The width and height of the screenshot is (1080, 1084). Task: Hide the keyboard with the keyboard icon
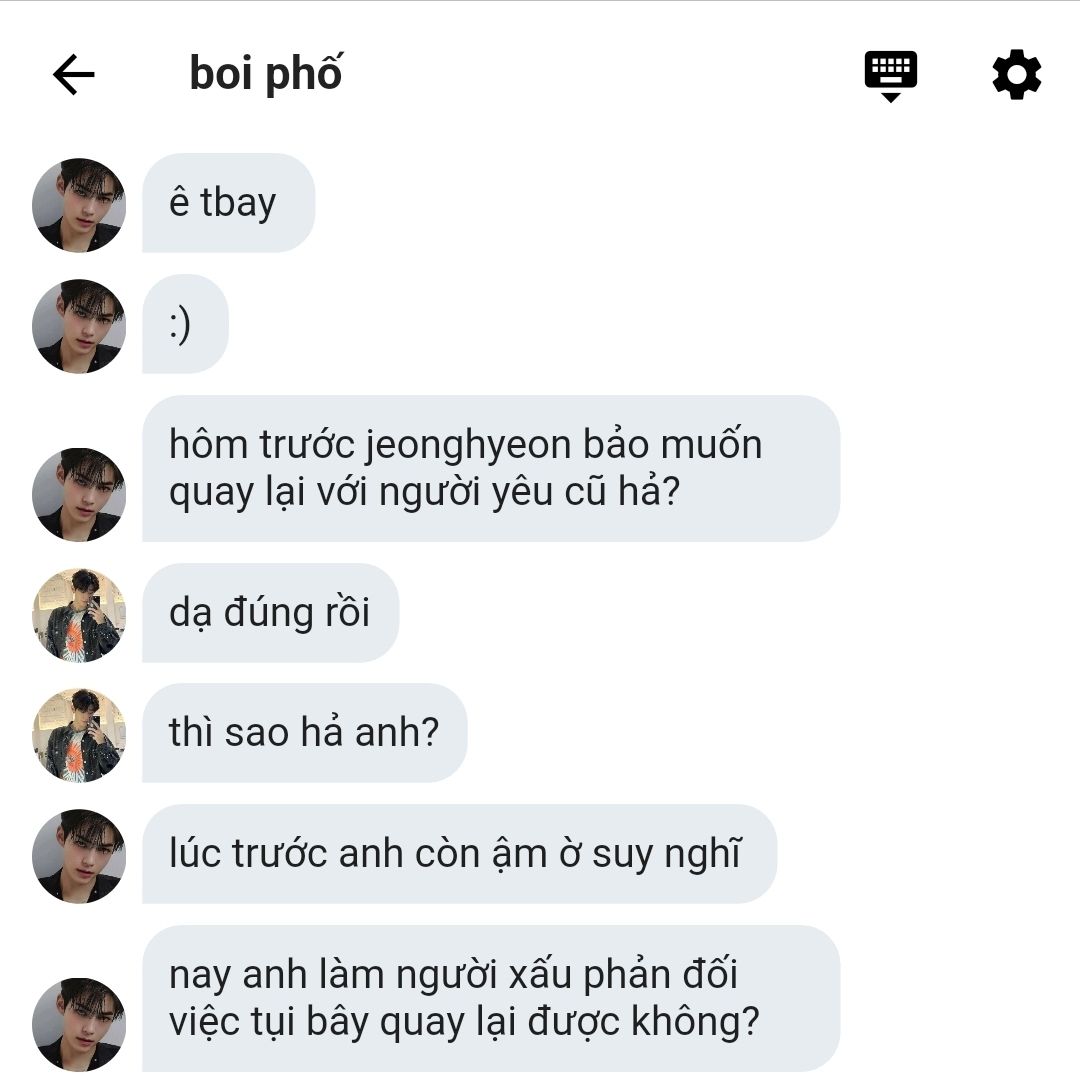coord(890,75)
